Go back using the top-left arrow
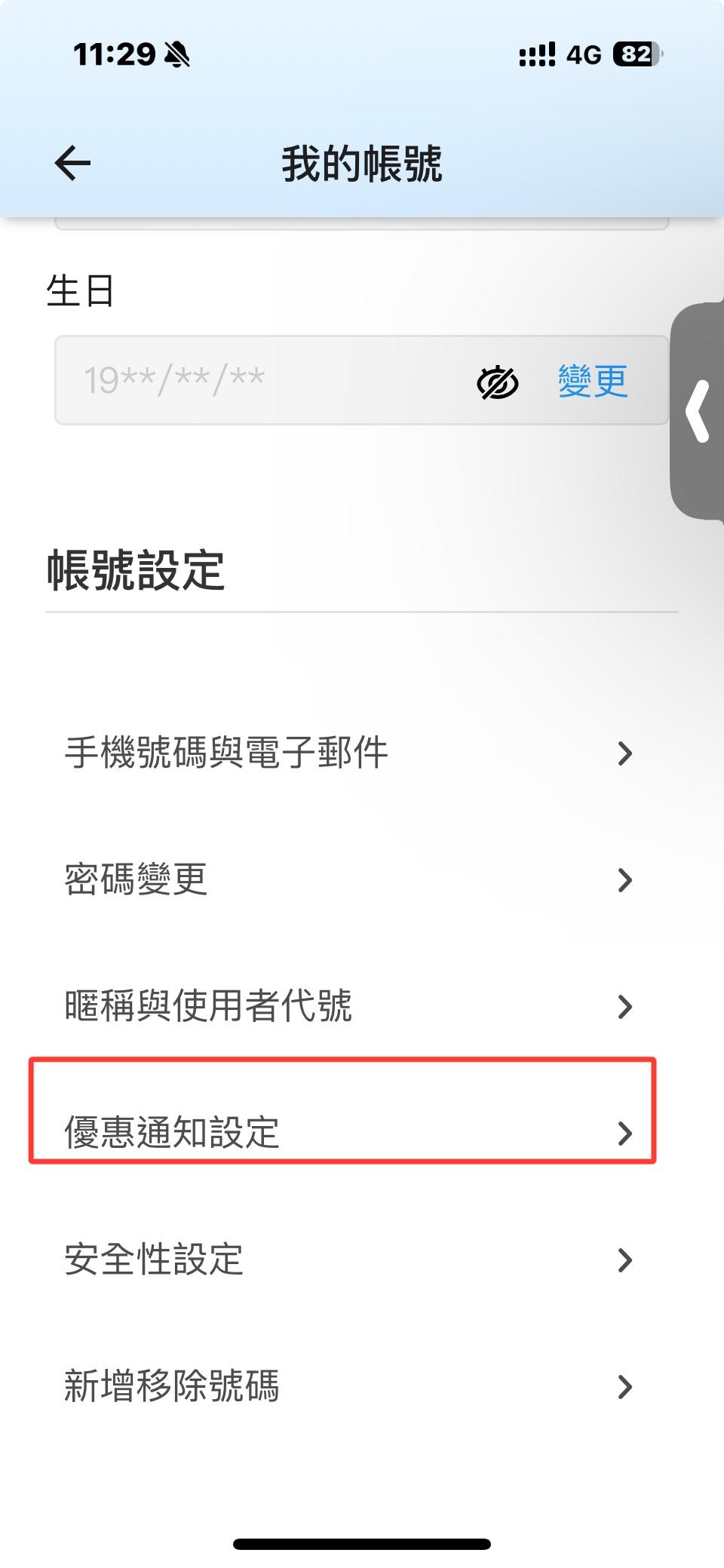724x1568 pixels. tap(72, 163)
